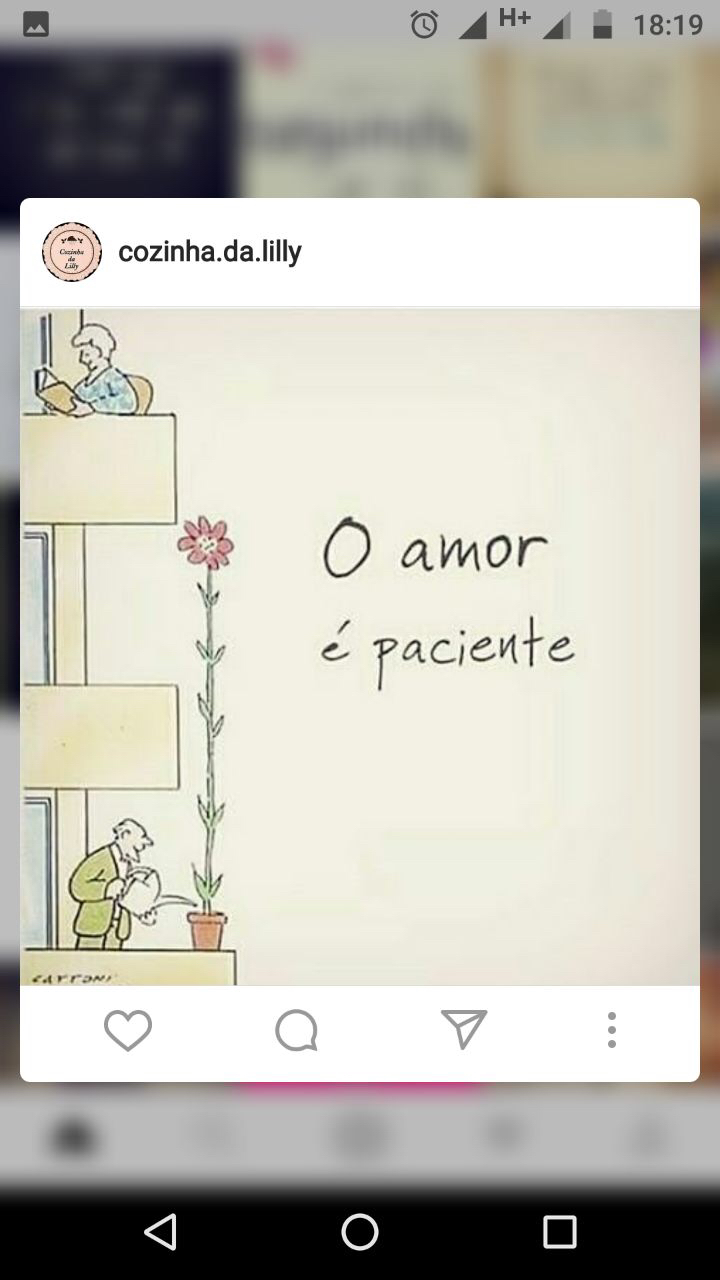Tap the system home button
Screen dimensions: 720x1280
[x=360, y=1232]
